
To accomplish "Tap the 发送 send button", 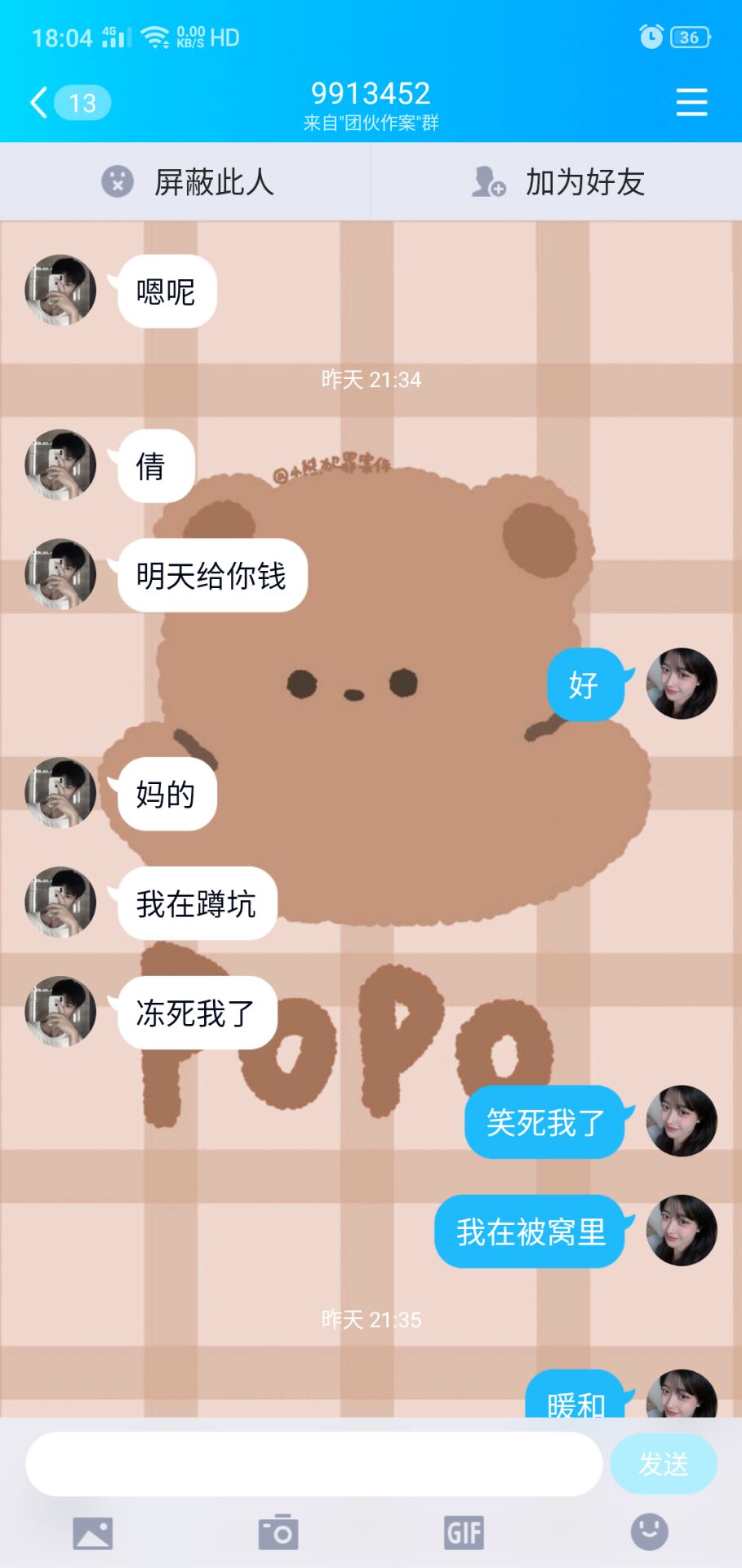I will tap(663, 1463).
